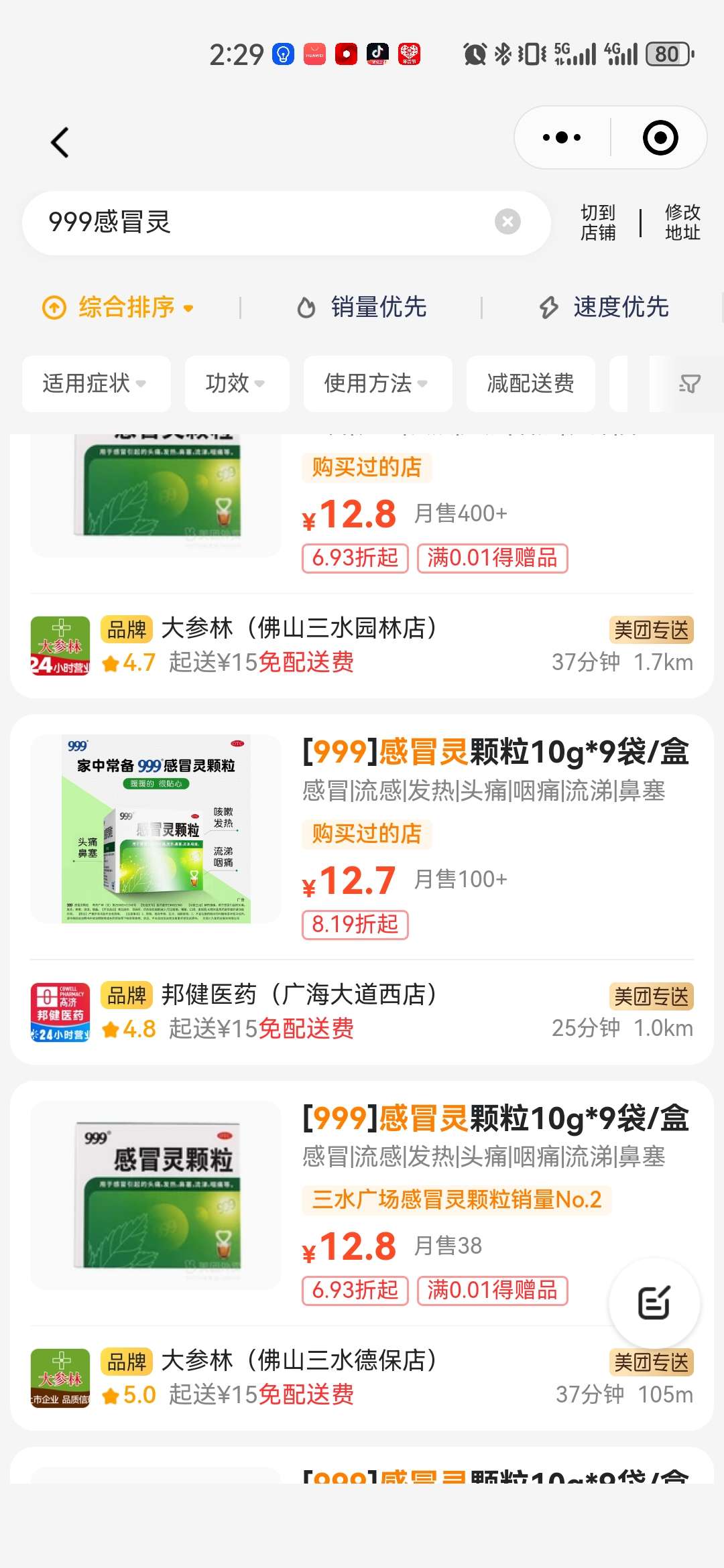The image size is (724, 1568).
Task: Tap 切到店铺 to switch to stores
Action: point(598,222)
